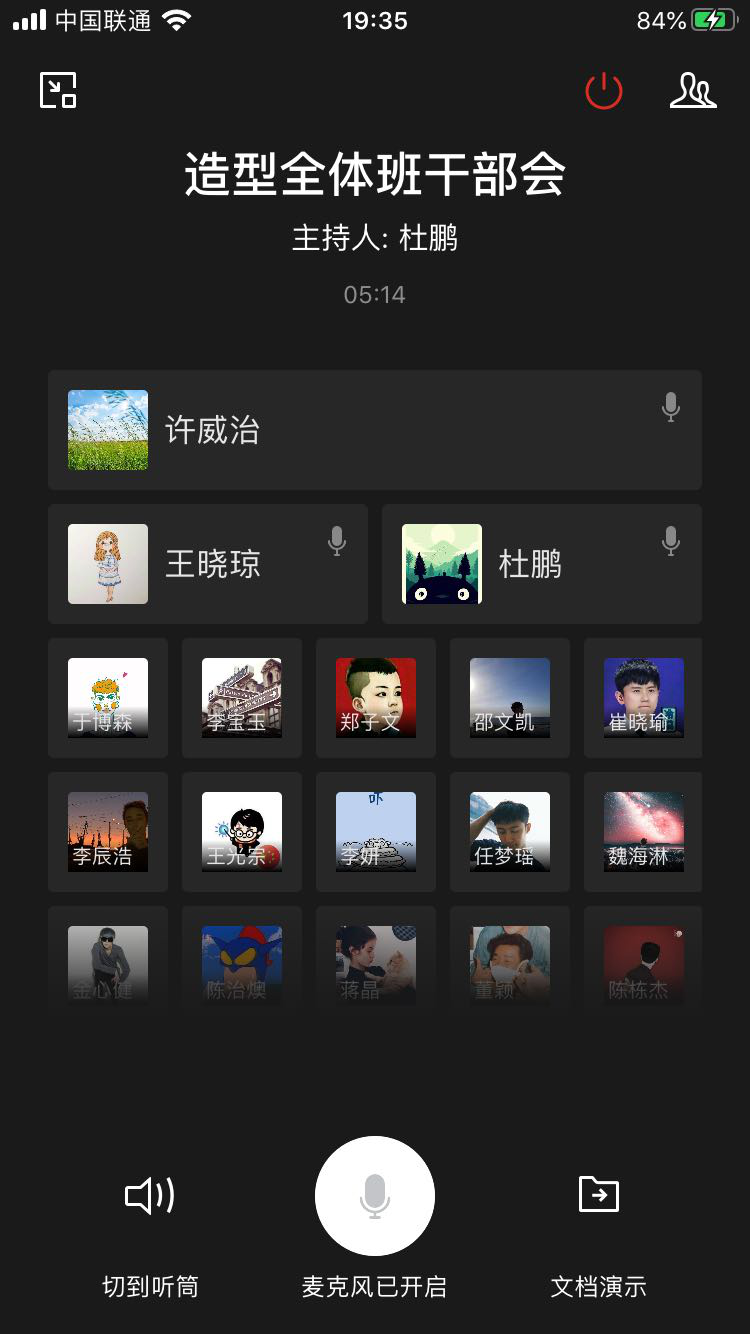Screen dimensions: 750x1334
Task: View 魏海淋's participant tile
Action: (x=644, y=832)
